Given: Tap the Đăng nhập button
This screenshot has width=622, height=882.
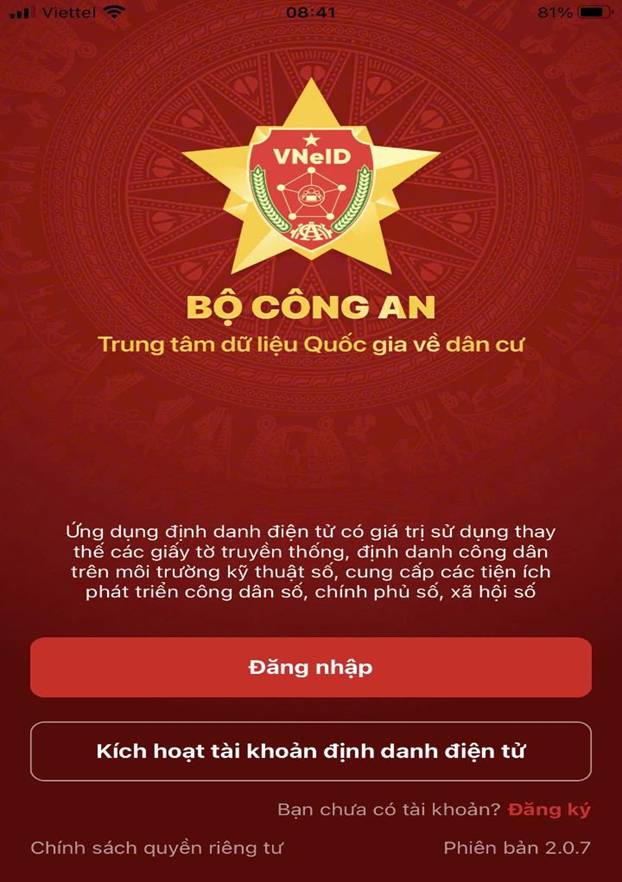Looking at the screenshot, I should click(310, 667).
